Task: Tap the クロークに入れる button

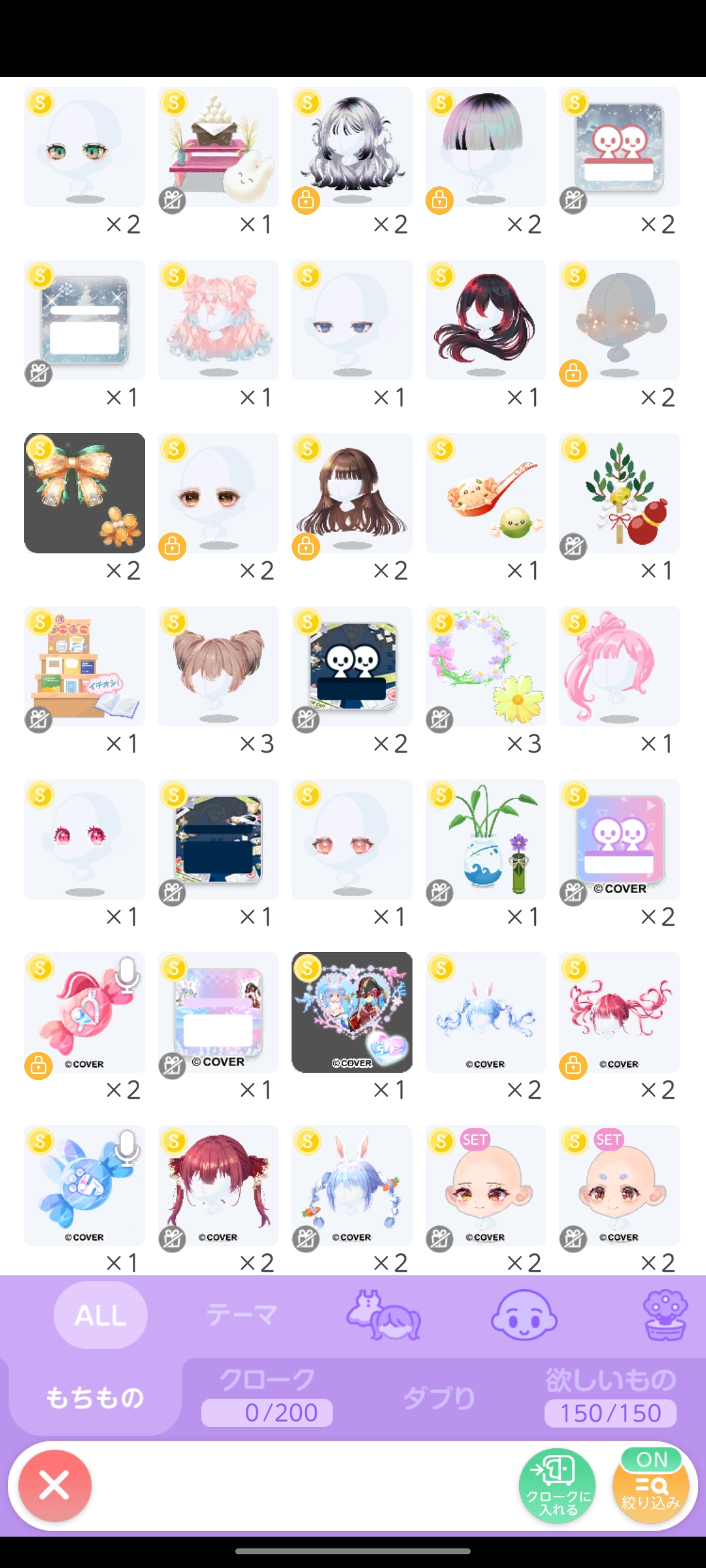Action: [558, 1486]
